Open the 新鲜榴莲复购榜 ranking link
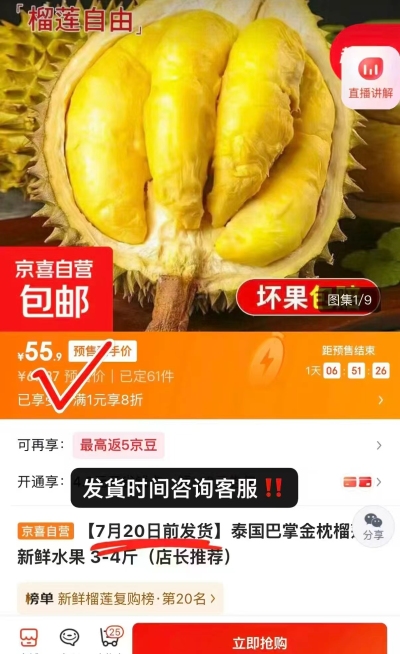400x654 pixels. [121, 599]
